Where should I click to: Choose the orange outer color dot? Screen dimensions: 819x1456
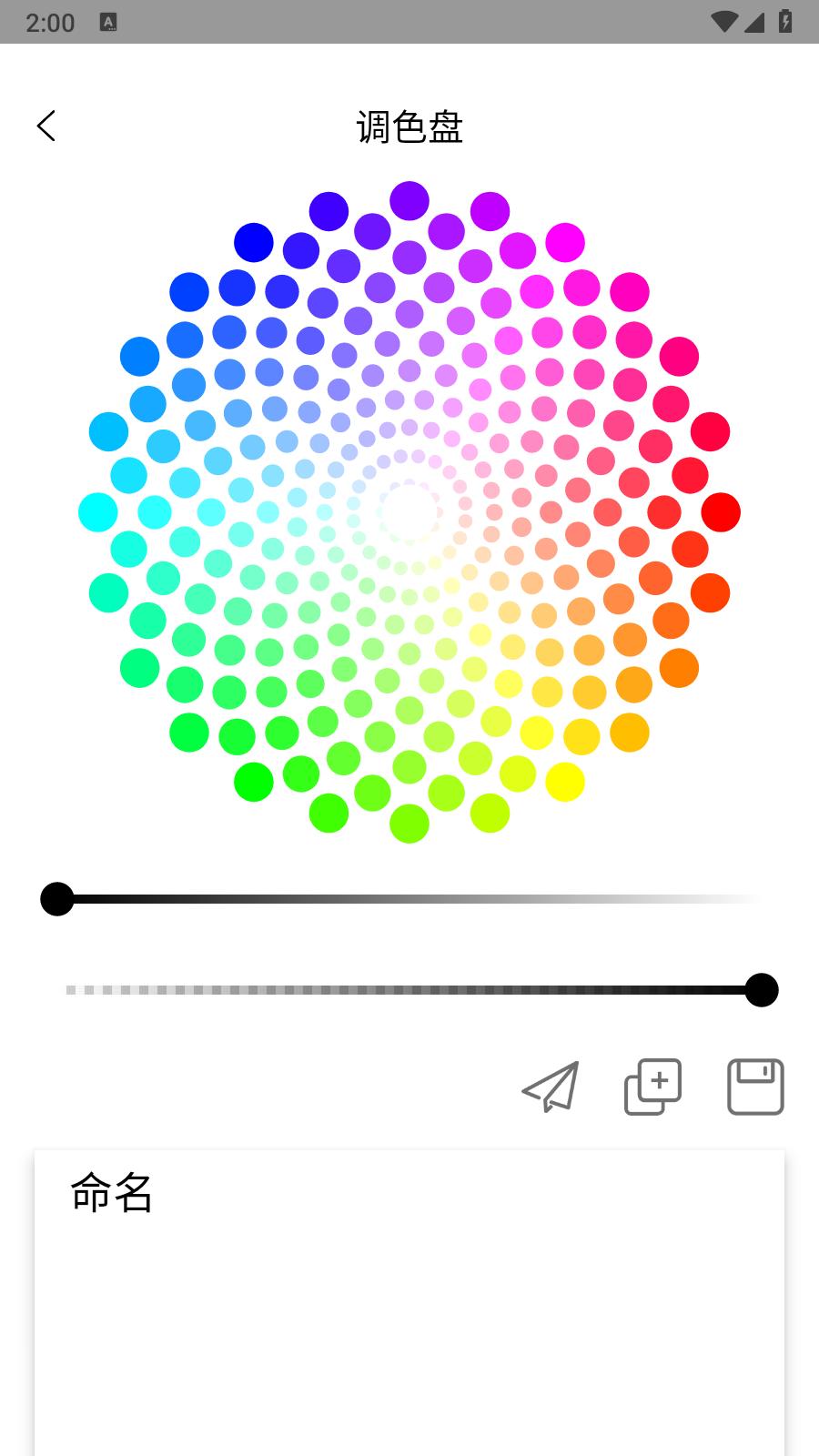679,668
